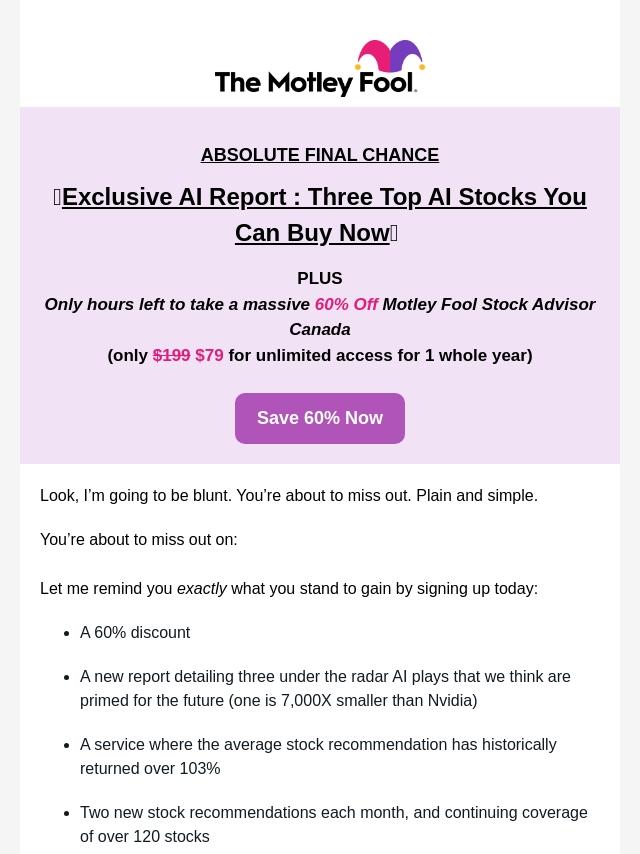
Task: Open the Exclusive AI Report headline link
Action: [x=320, y=215]
